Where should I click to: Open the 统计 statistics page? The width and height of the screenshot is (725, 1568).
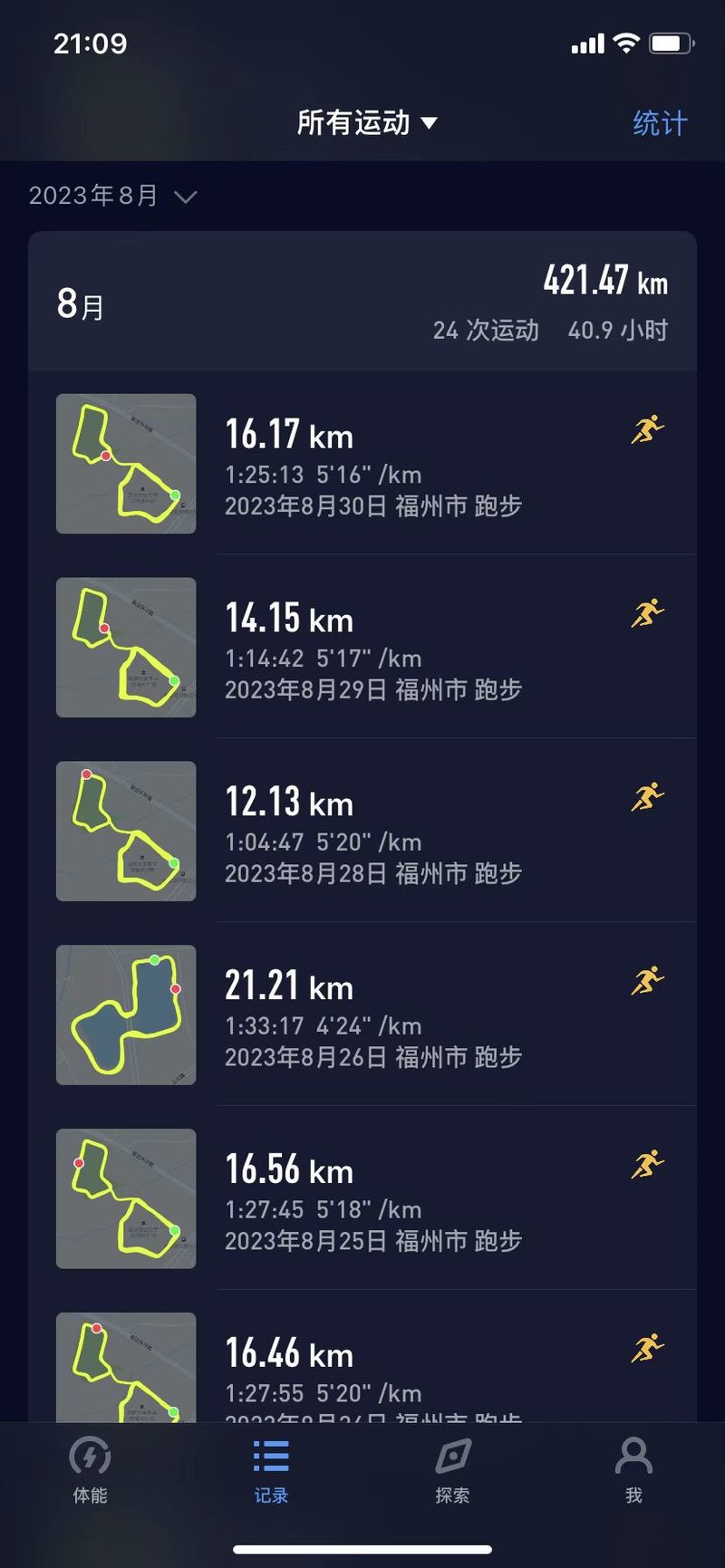(x=660, y=123)
